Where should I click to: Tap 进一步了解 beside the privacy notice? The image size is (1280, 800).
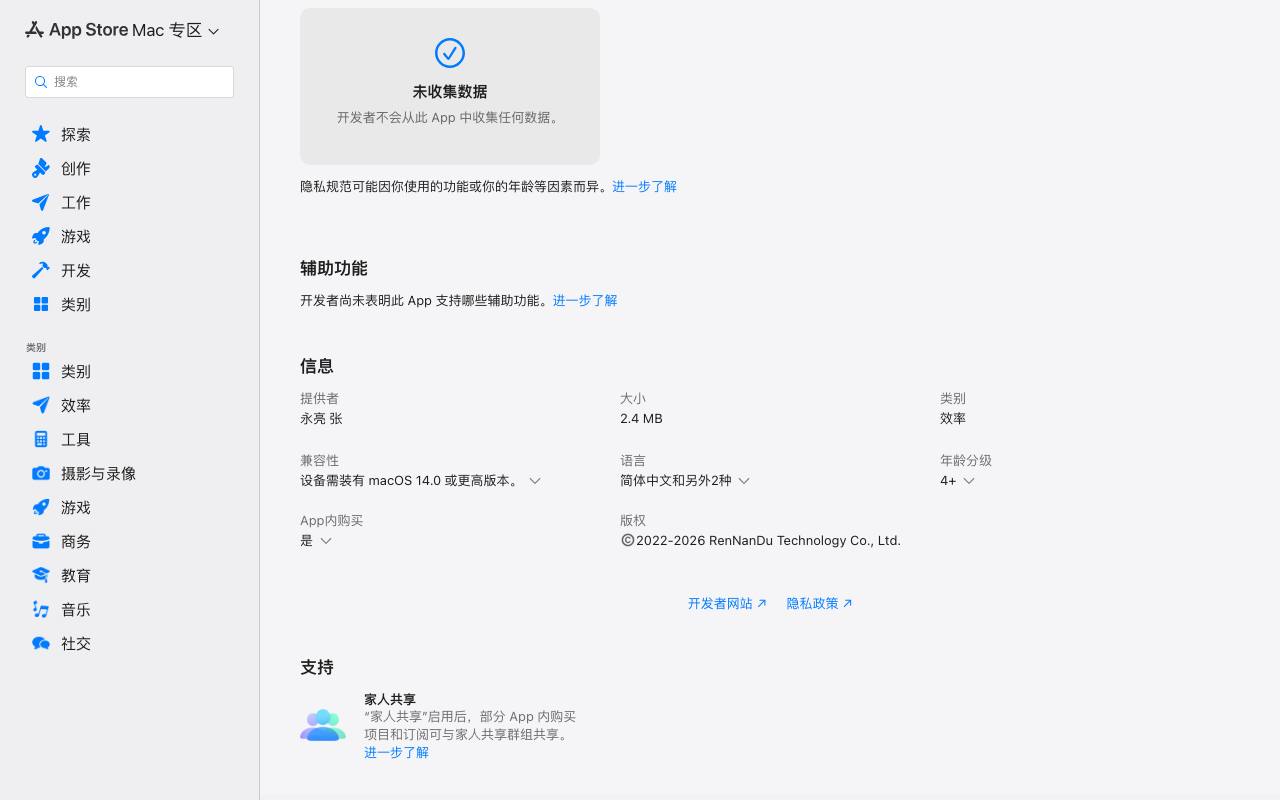[644, 186]
